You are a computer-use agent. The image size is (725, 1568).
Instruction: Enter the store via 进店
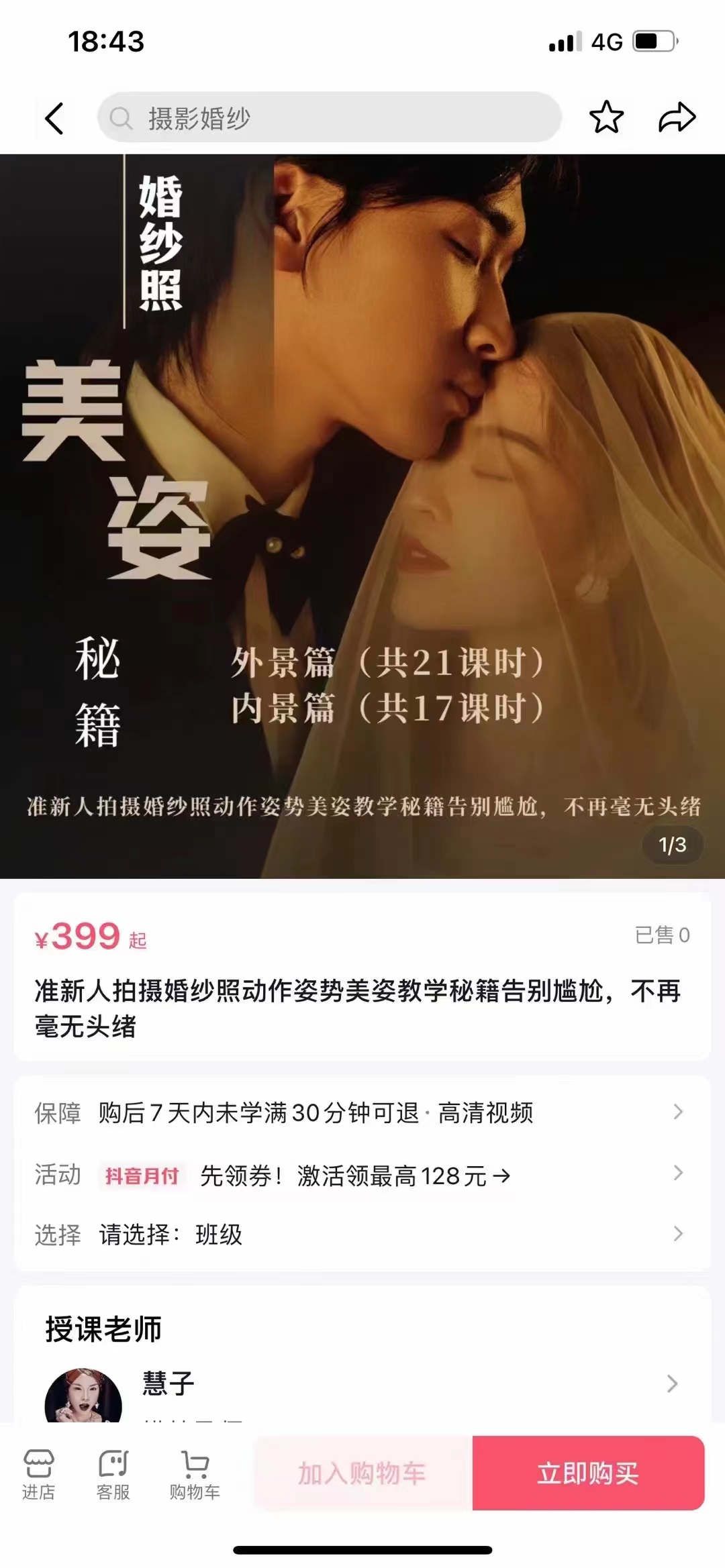point(38,1475)
